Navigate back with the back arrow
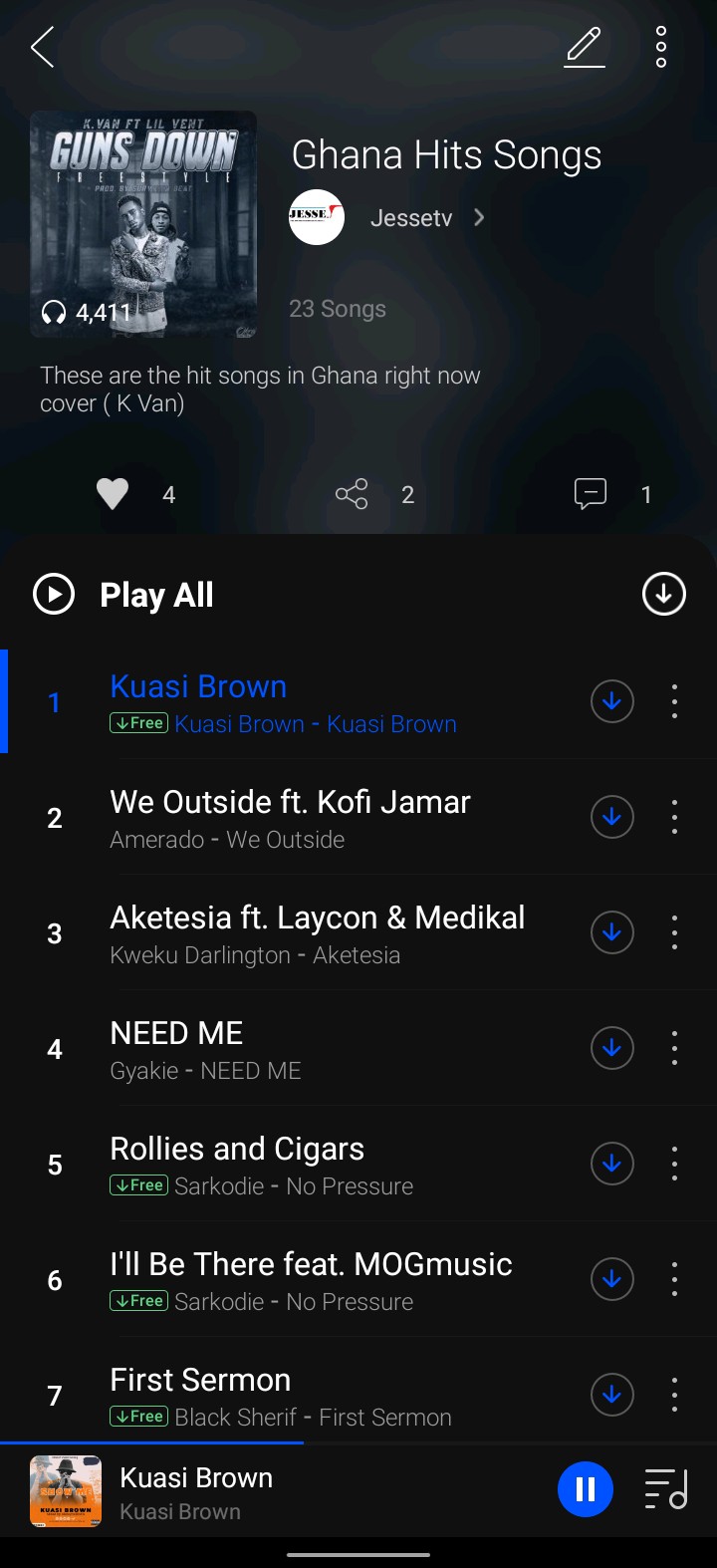717x1568 pixels. click(42, 46)
